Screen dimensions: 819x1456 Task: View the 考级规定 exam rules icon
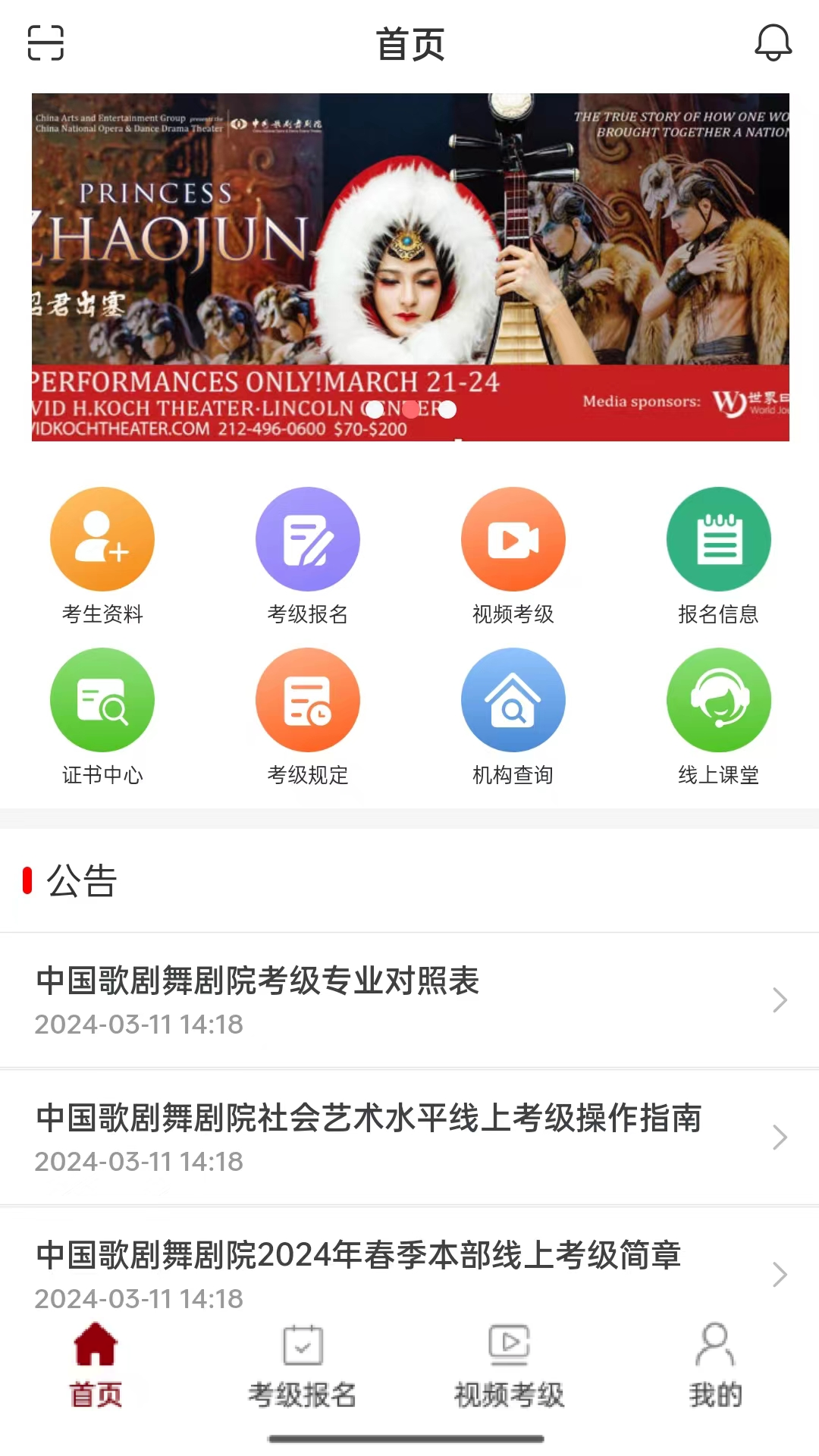pos(308,699)
